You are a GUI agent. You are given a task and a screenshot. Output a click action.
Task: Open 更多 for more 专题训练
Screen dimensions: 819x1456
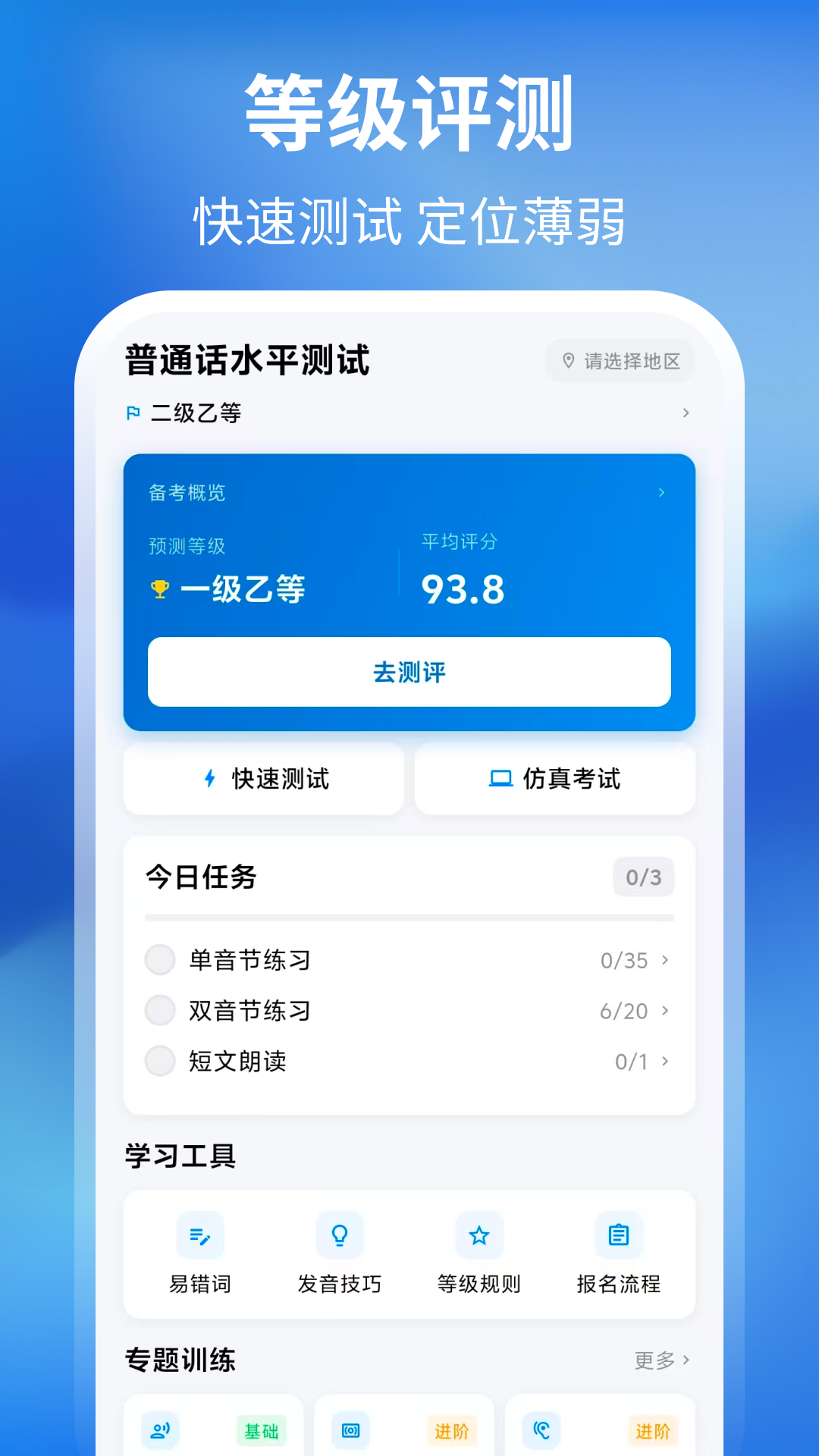pos(661,1361)
